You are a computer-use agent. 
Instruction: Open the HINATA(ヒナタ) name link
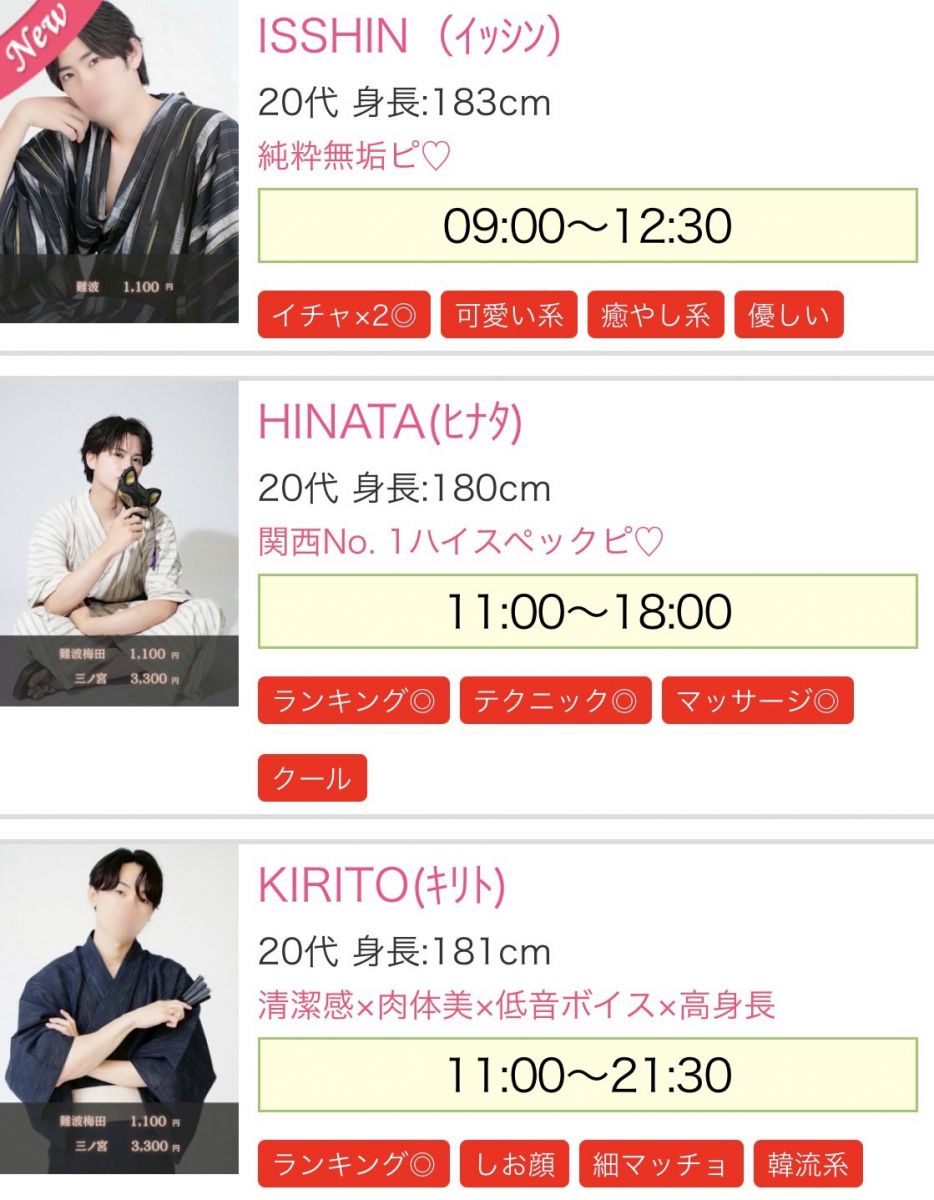[390, 424]
